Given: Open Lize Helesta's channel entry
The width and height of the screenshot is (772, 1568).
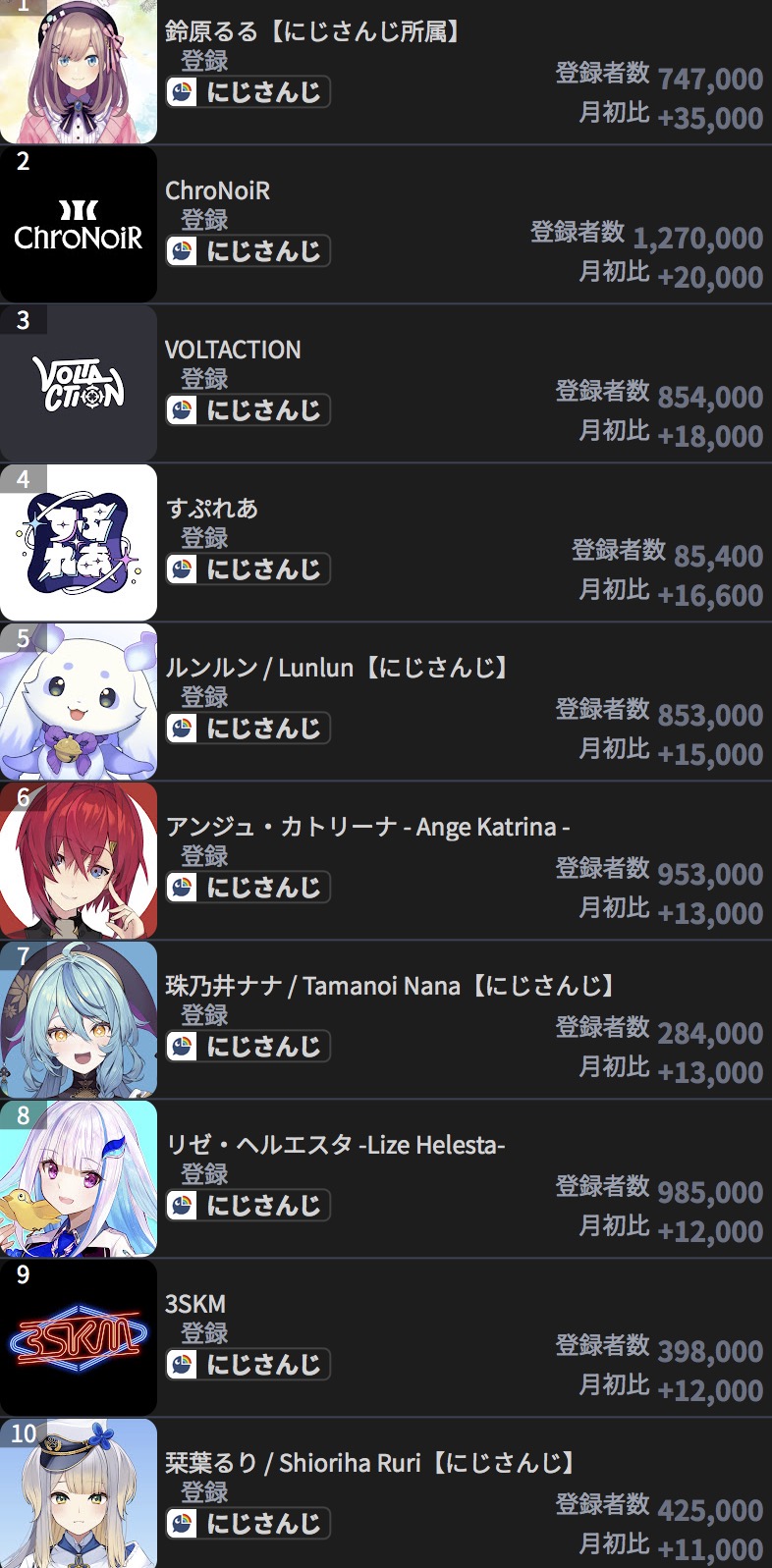Looking at the screenshot, I should pyautogui.click(x=334, y=1145).
